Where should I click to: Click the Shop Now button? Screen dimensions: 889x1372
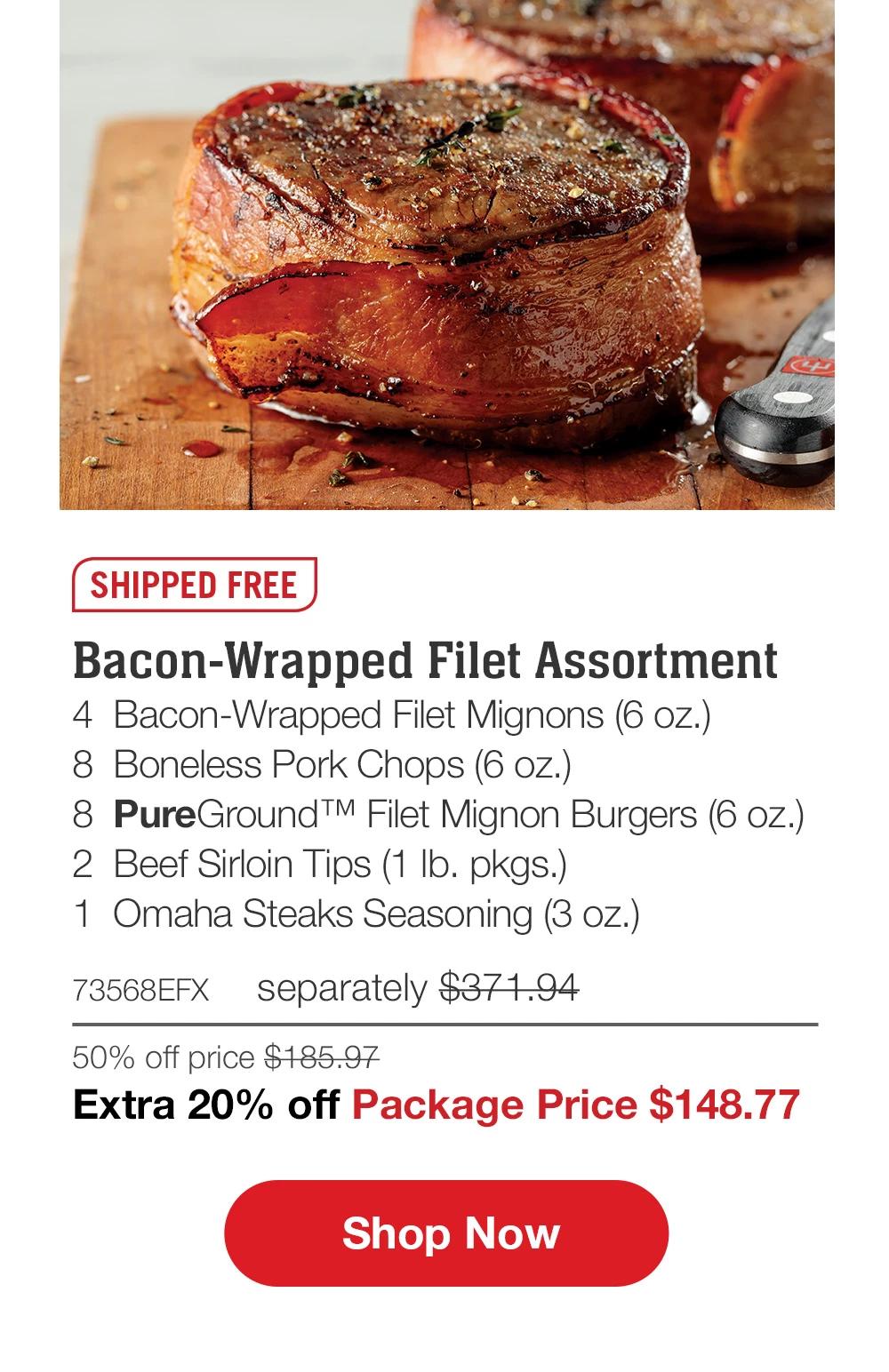click(444, 1232)
